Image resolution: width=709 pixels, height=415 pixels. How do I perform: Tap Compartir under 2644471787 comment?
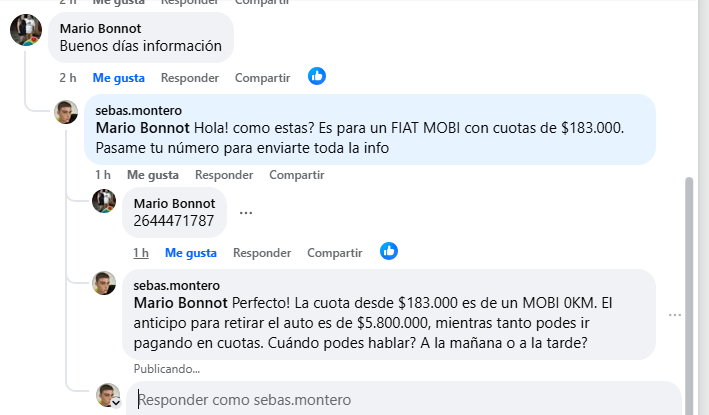tap(334, 253)
